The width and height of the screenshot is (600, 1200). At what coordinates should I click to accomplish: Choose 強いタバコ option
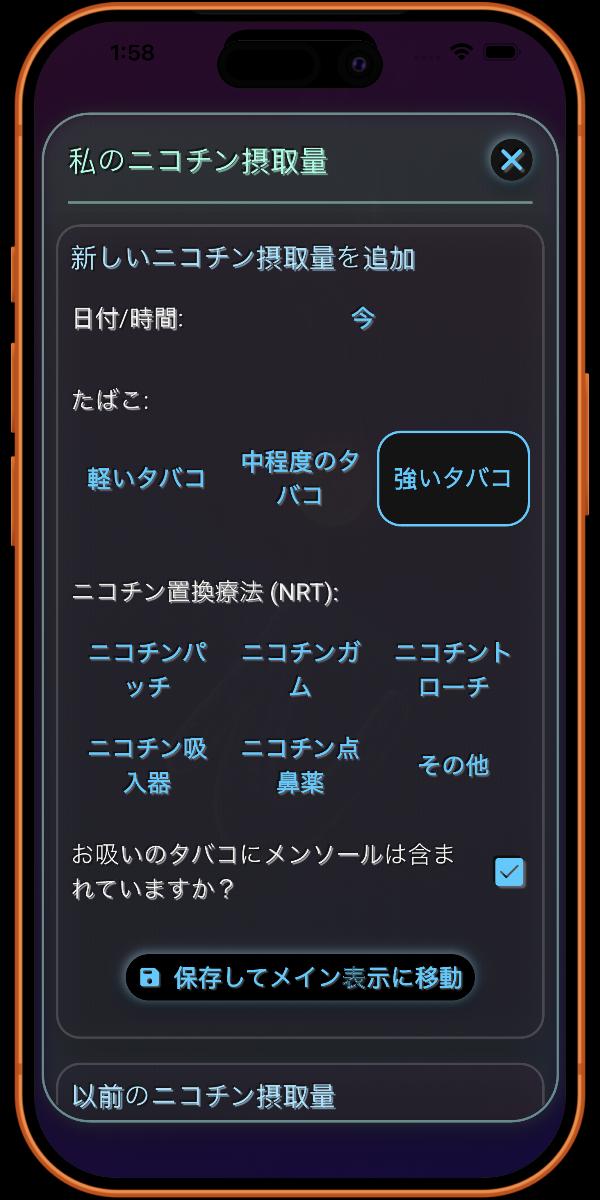pyautogui.click(x=453, y=478)
